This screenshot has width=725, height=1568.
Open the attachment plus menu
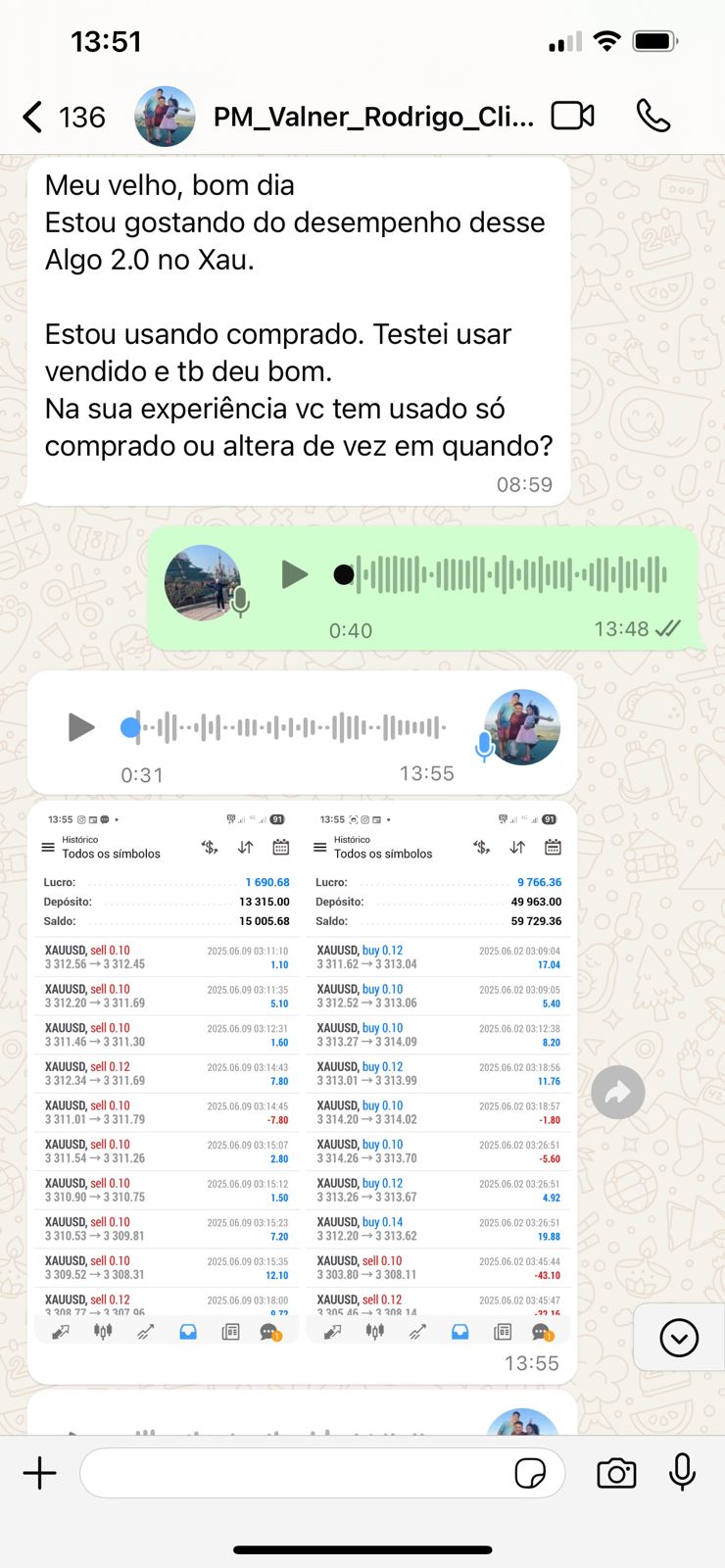40,1473
